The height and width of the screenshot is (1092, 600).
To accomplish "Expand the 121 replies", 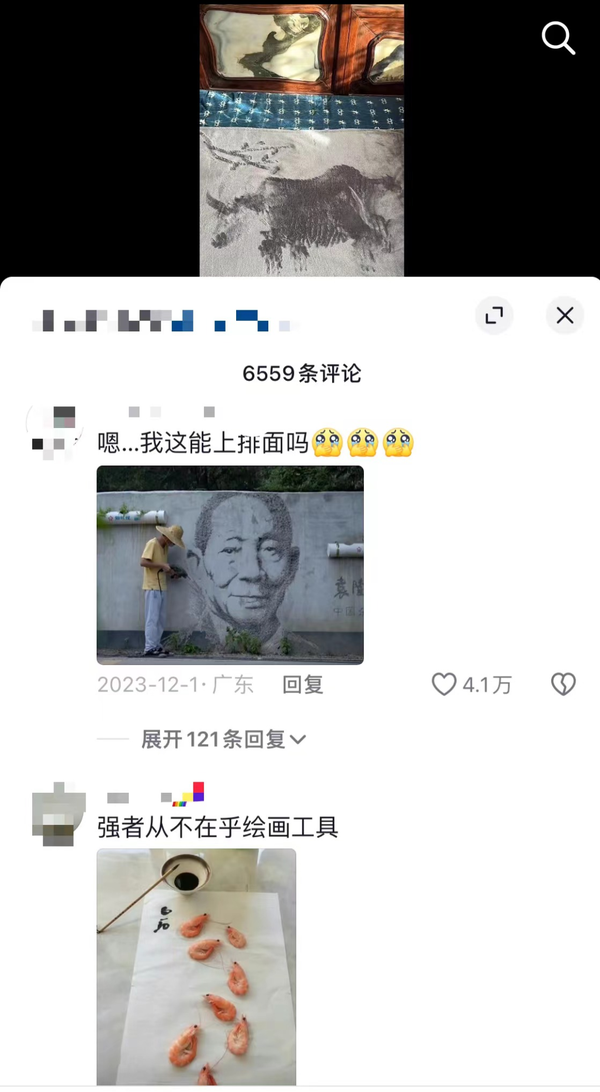I will point(222,740).
